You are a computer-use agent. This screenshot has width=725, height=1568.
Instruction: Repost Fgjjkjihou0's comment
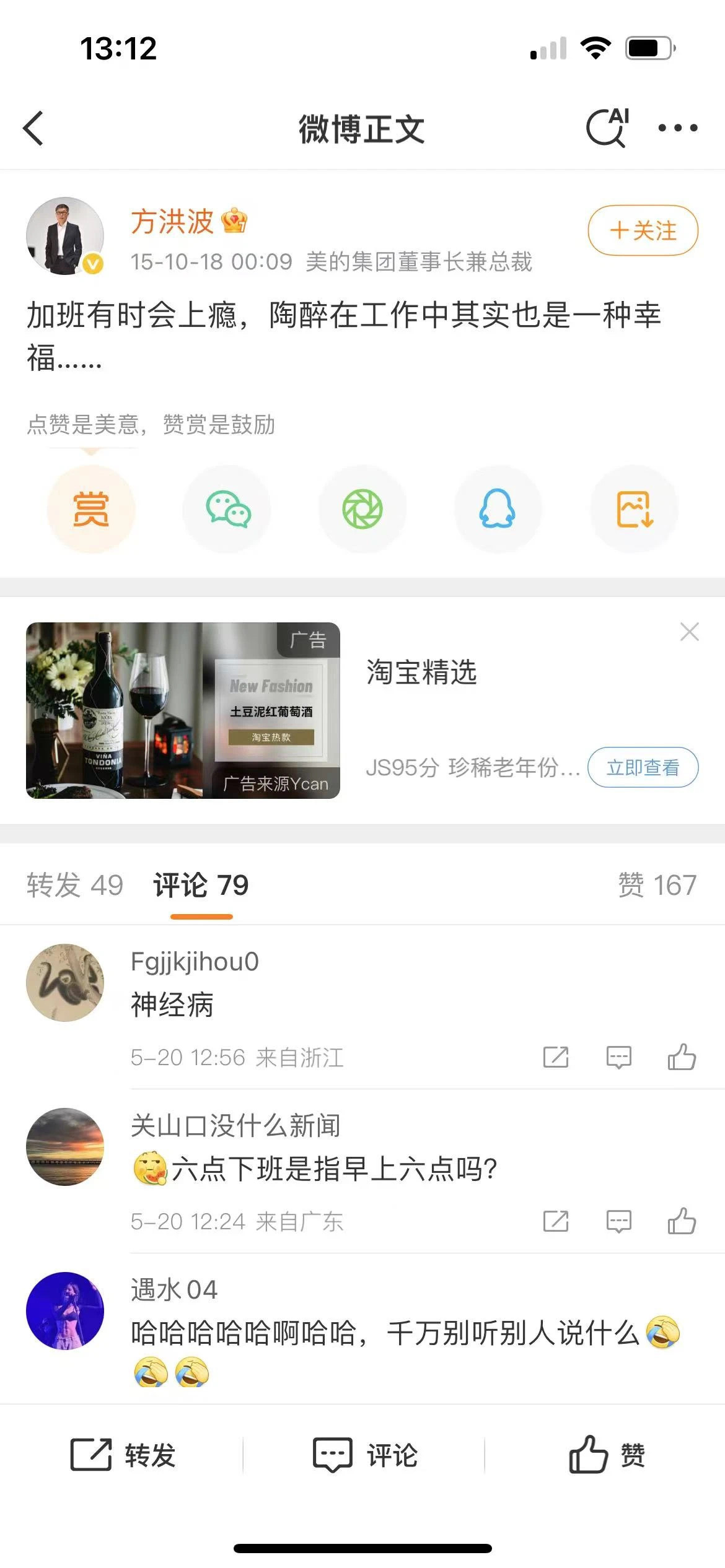[556, 1057]
